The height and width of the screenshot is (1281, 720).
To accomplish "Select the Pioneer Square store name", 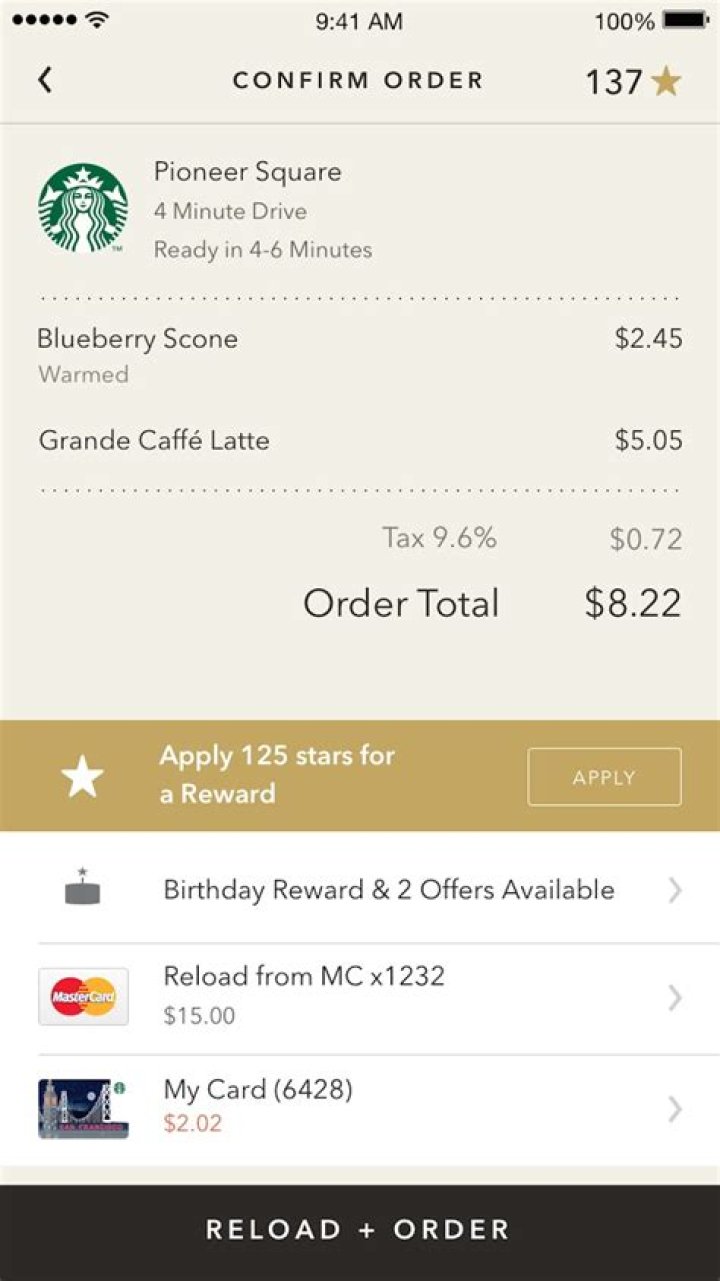I will tap(247, 172).
